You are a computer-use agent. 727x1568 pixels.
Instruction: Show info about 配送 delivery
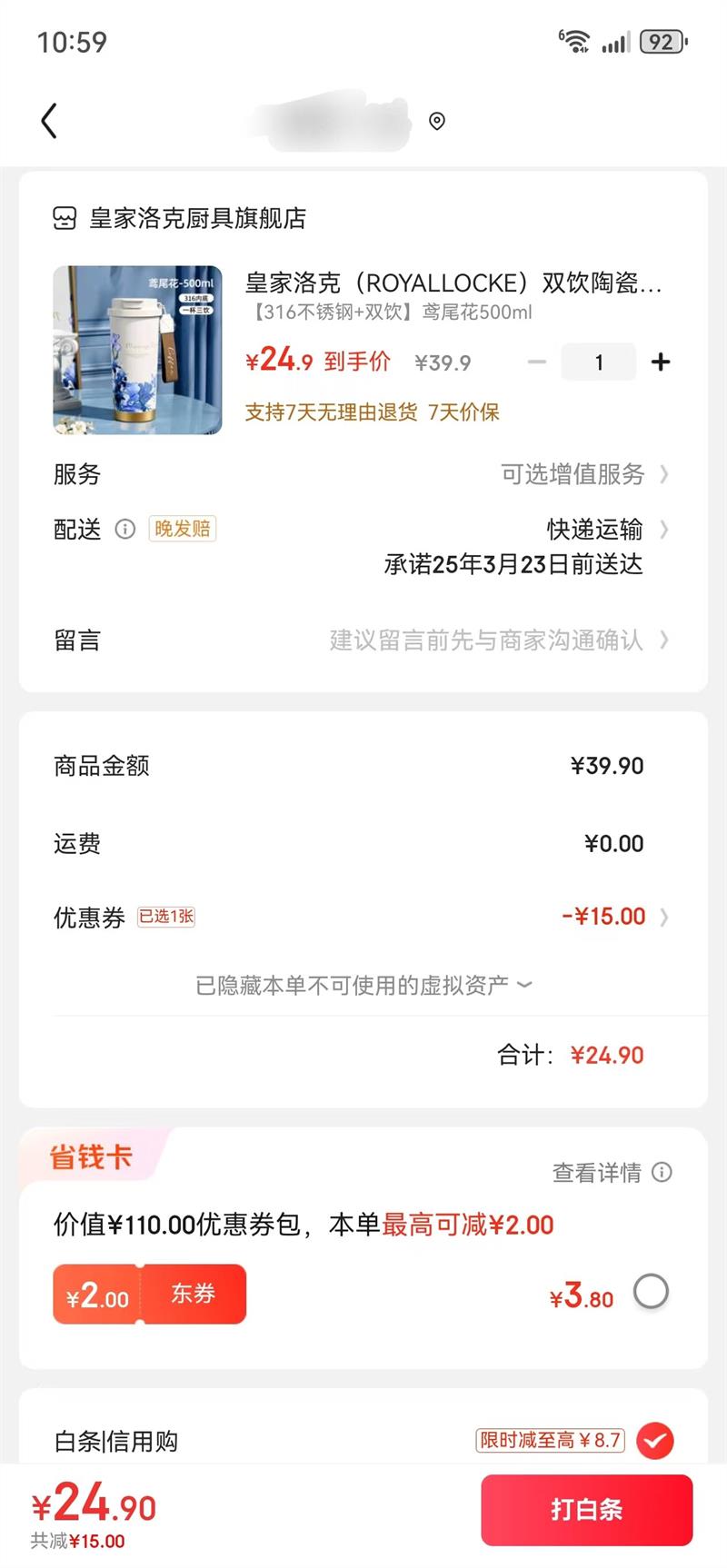coord(125,530)
